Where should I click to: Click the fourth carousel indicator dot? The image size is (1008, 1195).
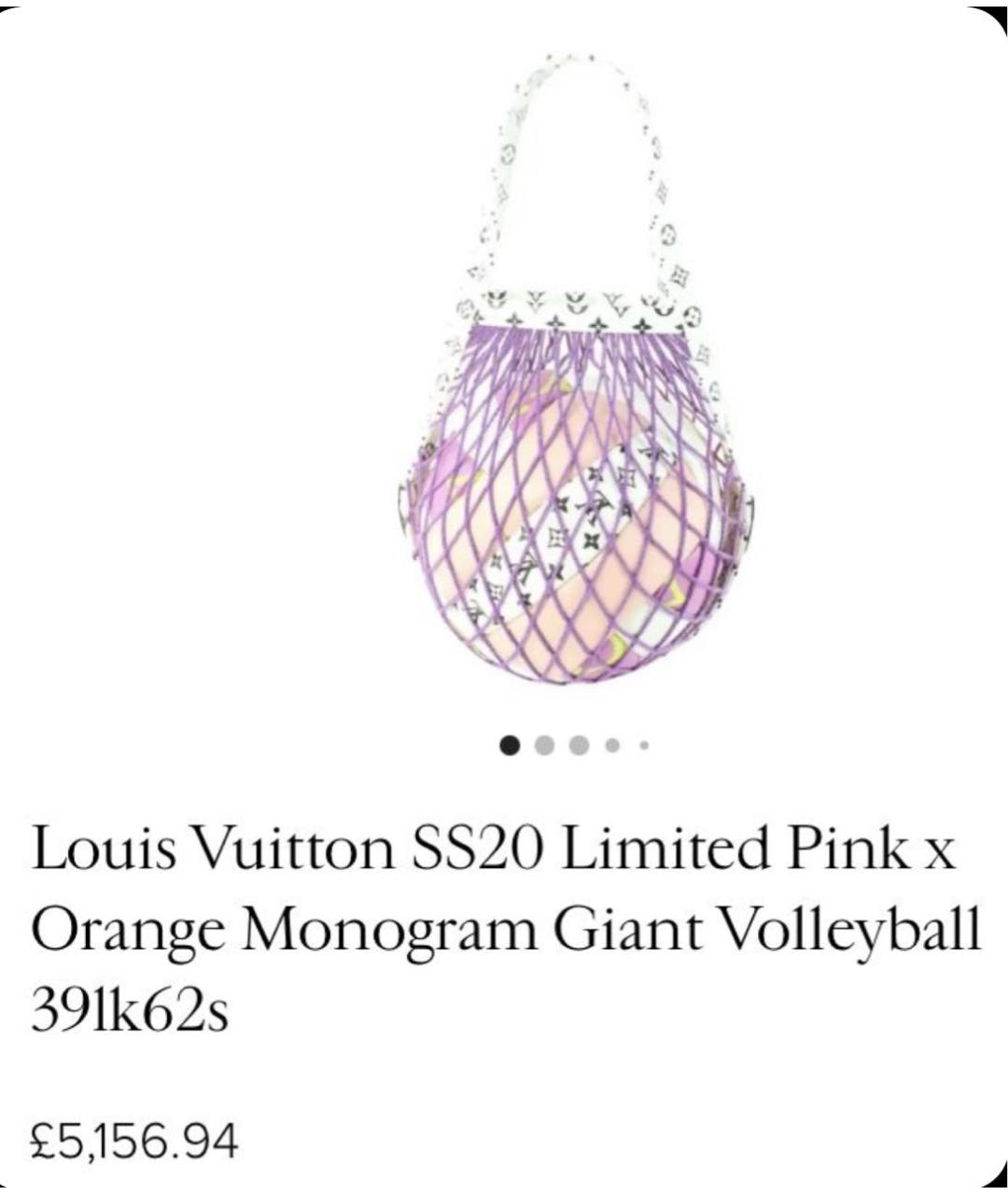click(x=610, y=744)
